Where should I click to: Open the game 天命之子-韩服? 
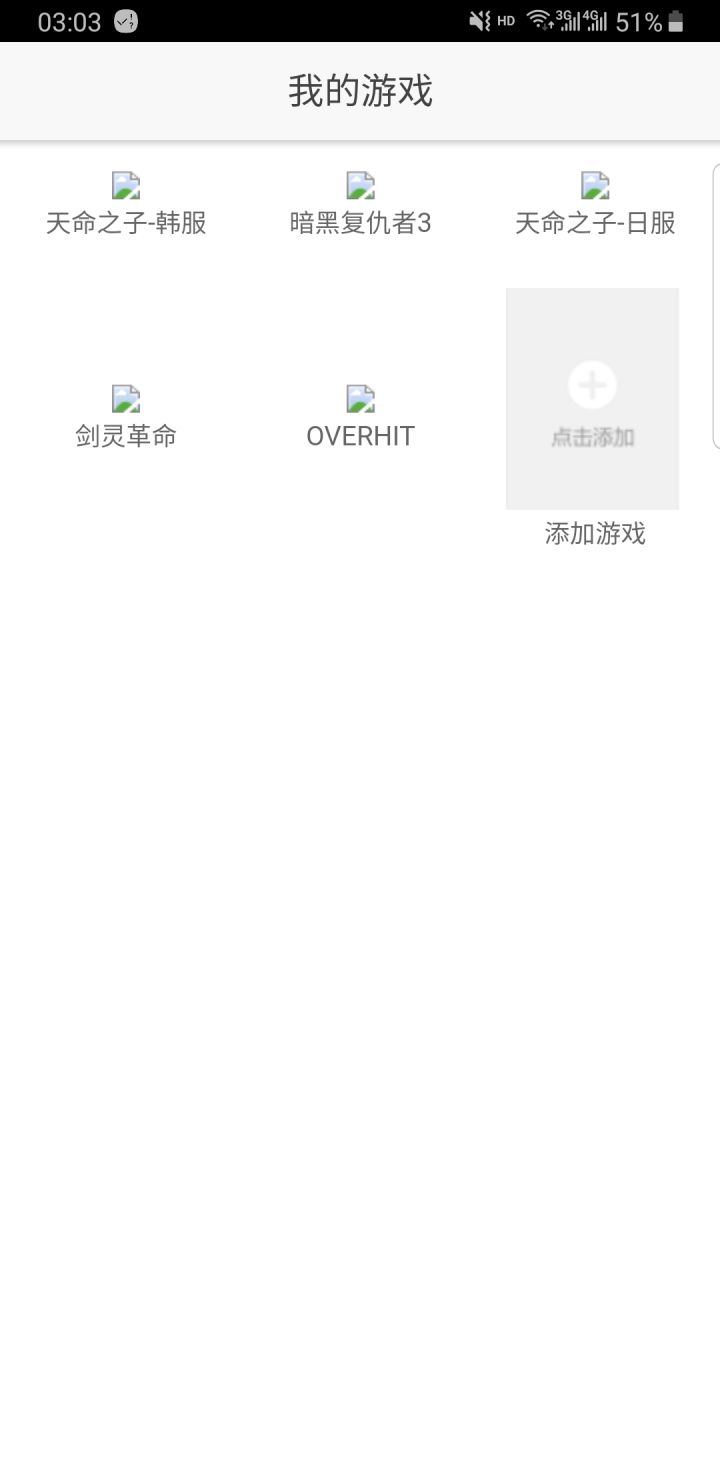[x=126, y=205]
